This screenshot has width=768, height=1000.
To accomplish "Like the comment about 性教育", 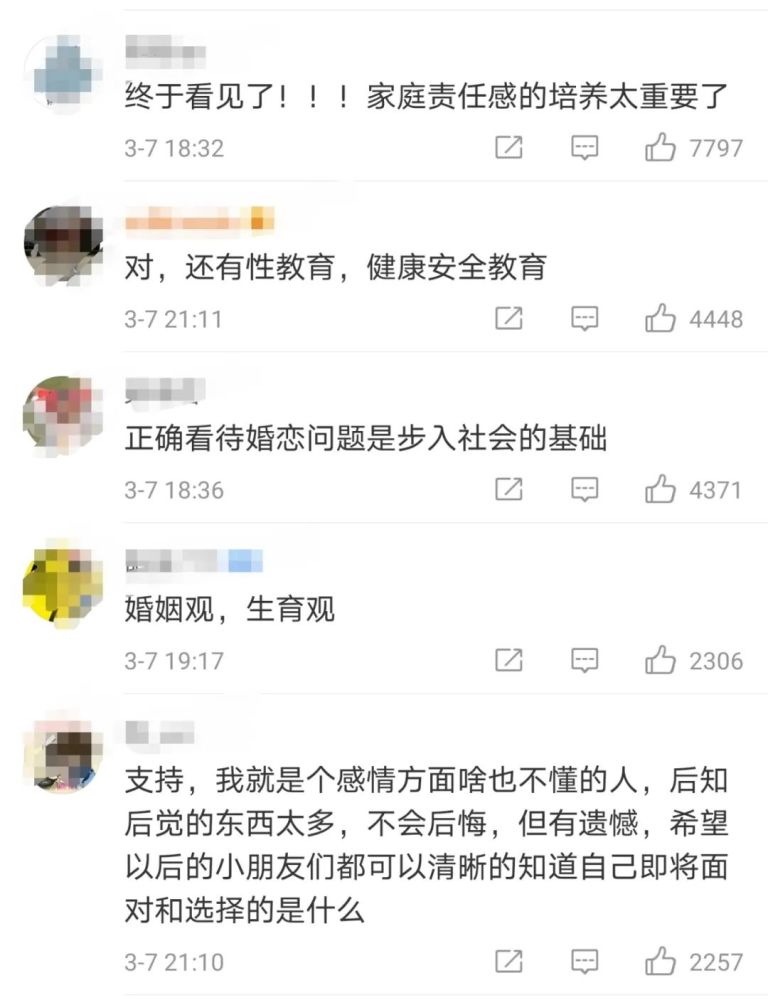I will (661, 319).
